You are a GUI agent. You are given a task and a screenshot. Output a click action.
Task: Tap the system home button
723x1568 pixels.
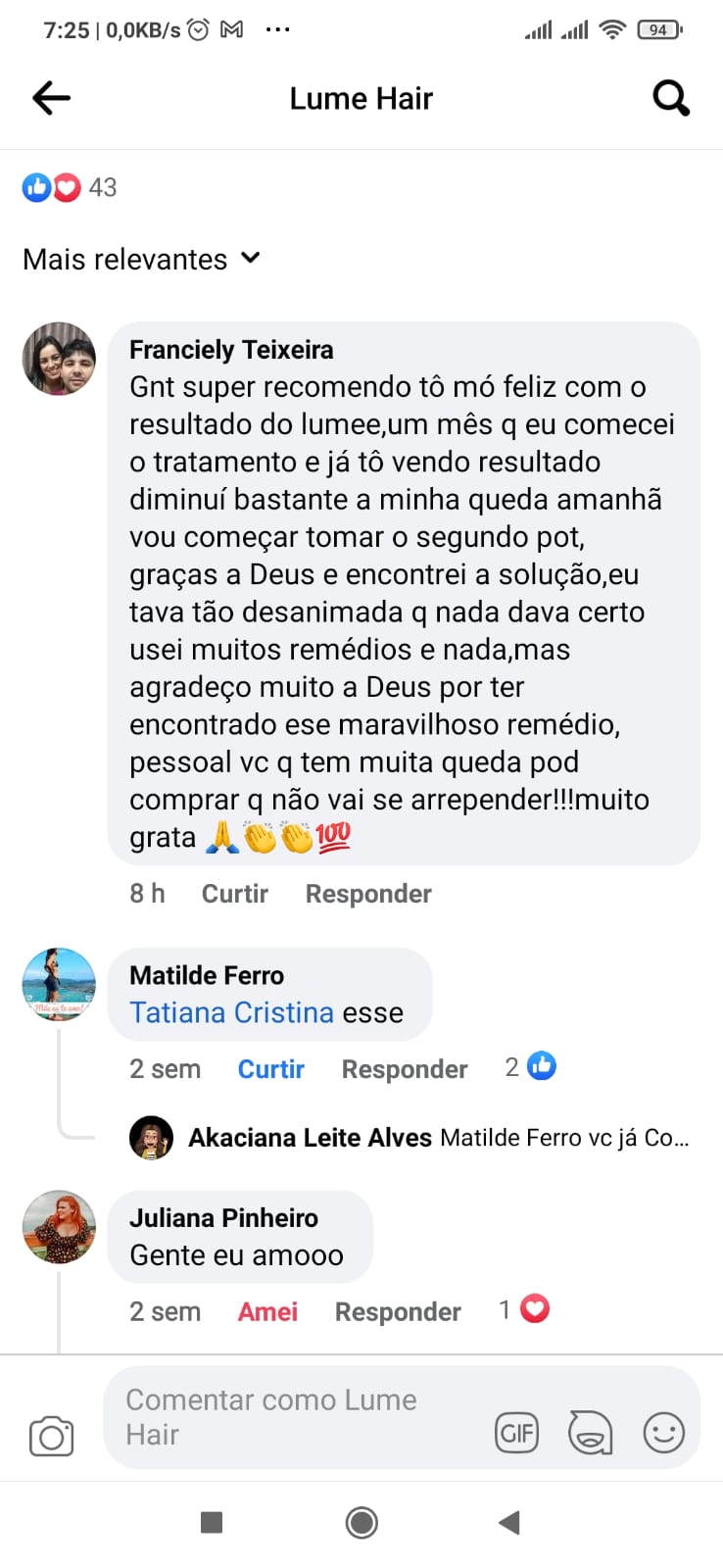tap(361, 1523)
